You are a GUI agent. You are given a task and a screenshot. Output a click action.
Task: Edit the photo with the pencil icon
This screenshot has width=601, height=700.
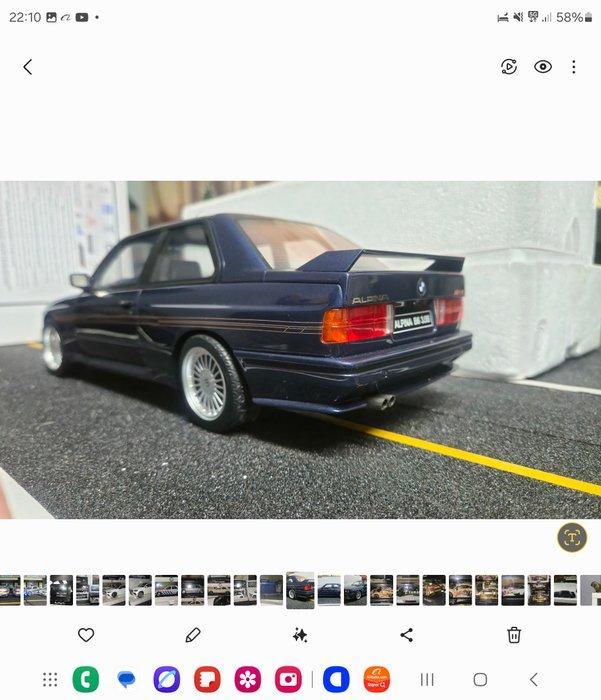193,635
